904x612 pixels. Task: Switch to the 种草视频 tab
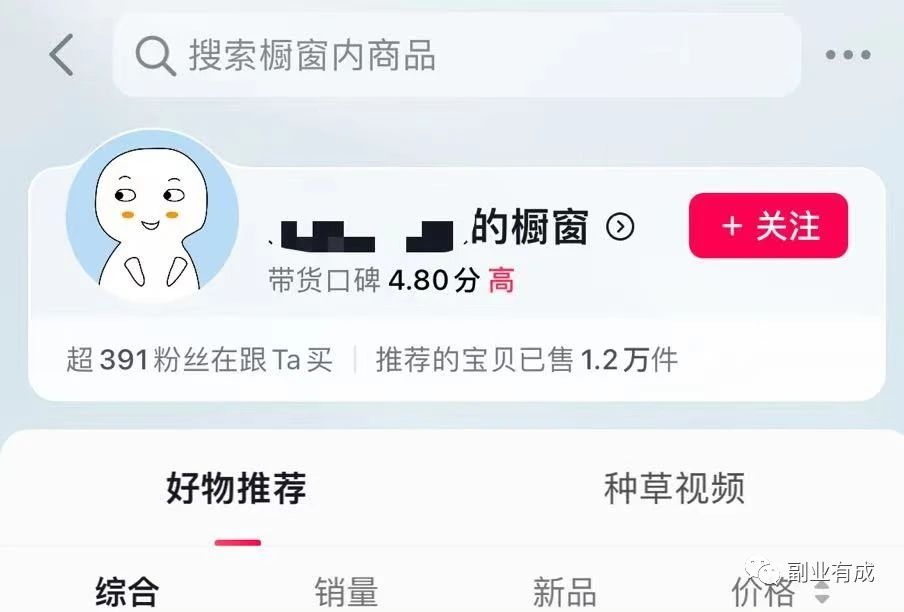point(674,489)
